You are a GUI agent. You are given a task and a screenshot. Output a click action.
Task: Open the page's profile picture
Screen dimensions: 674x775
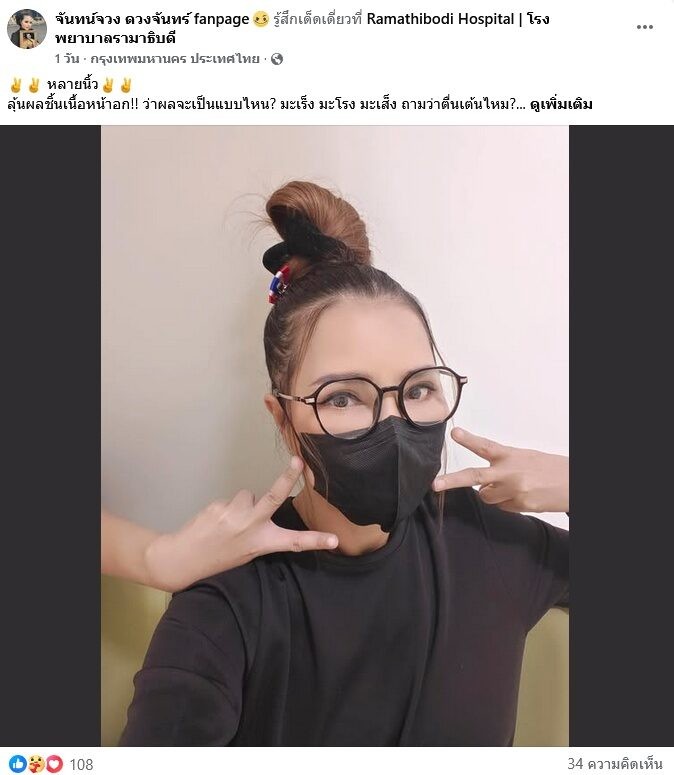pos(27,29)
